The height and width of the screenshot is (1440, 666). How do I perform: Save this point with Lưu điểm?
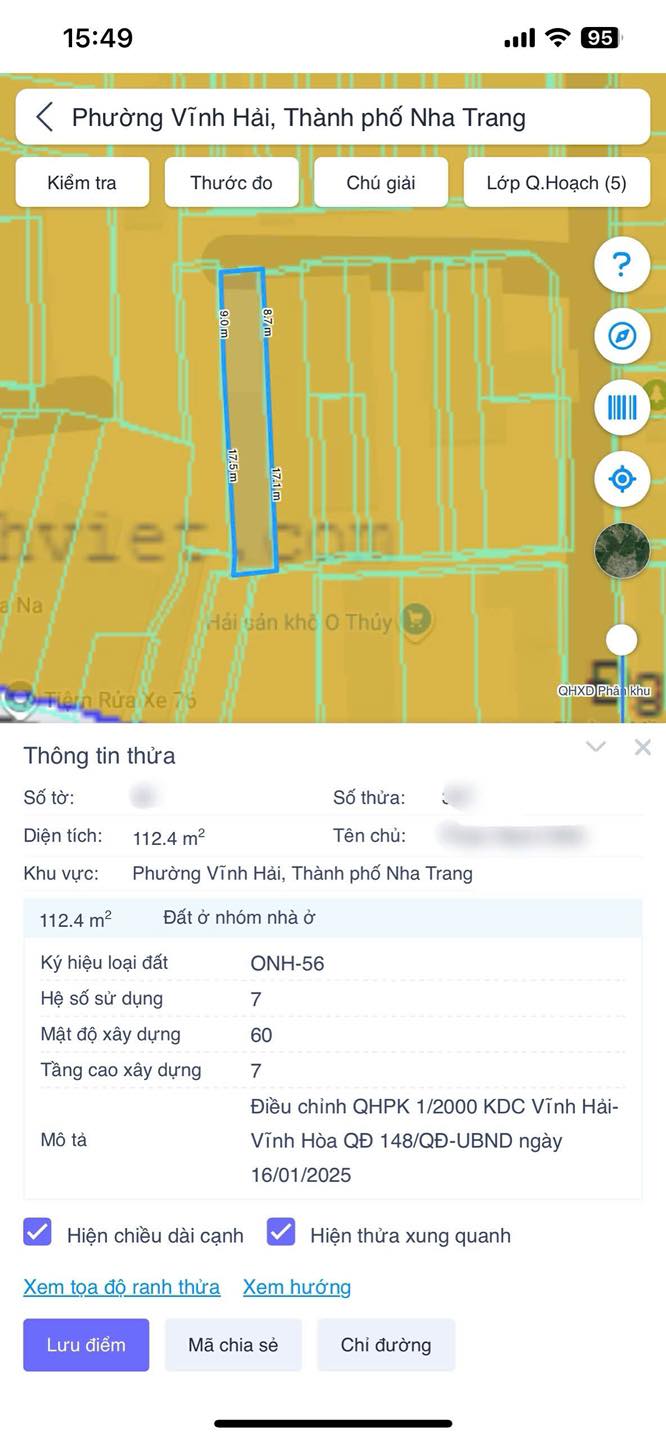[x=86, y=1345]
